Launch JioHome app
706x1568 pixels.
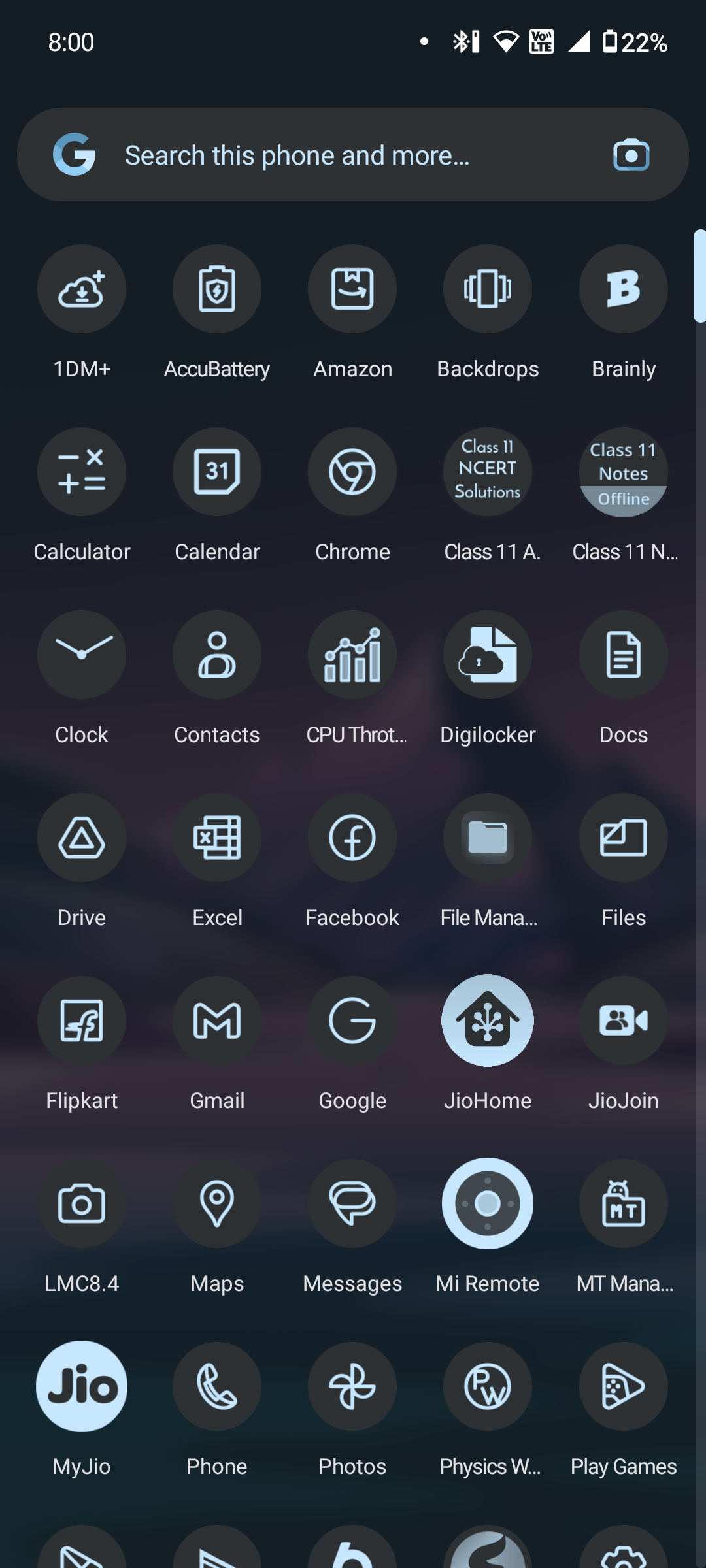[x=488, y=1021]
